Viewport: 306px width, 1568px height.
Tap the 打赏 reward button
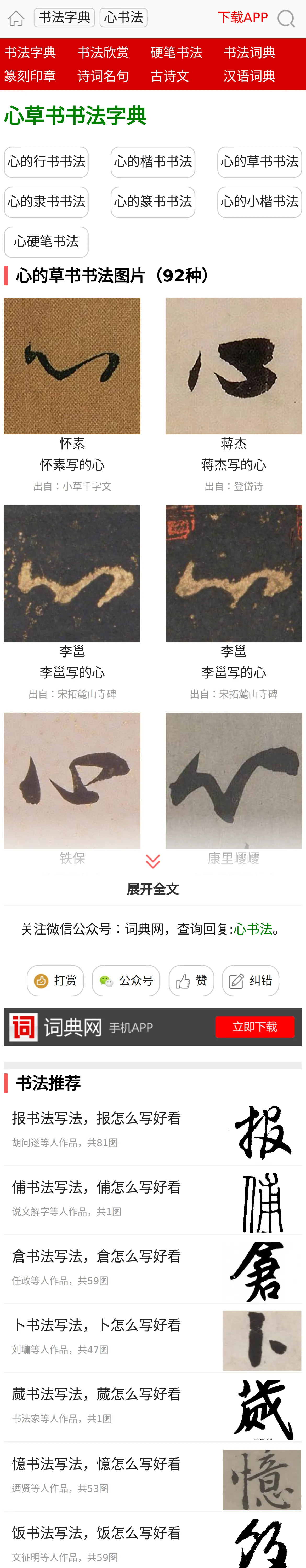(55, 981)
